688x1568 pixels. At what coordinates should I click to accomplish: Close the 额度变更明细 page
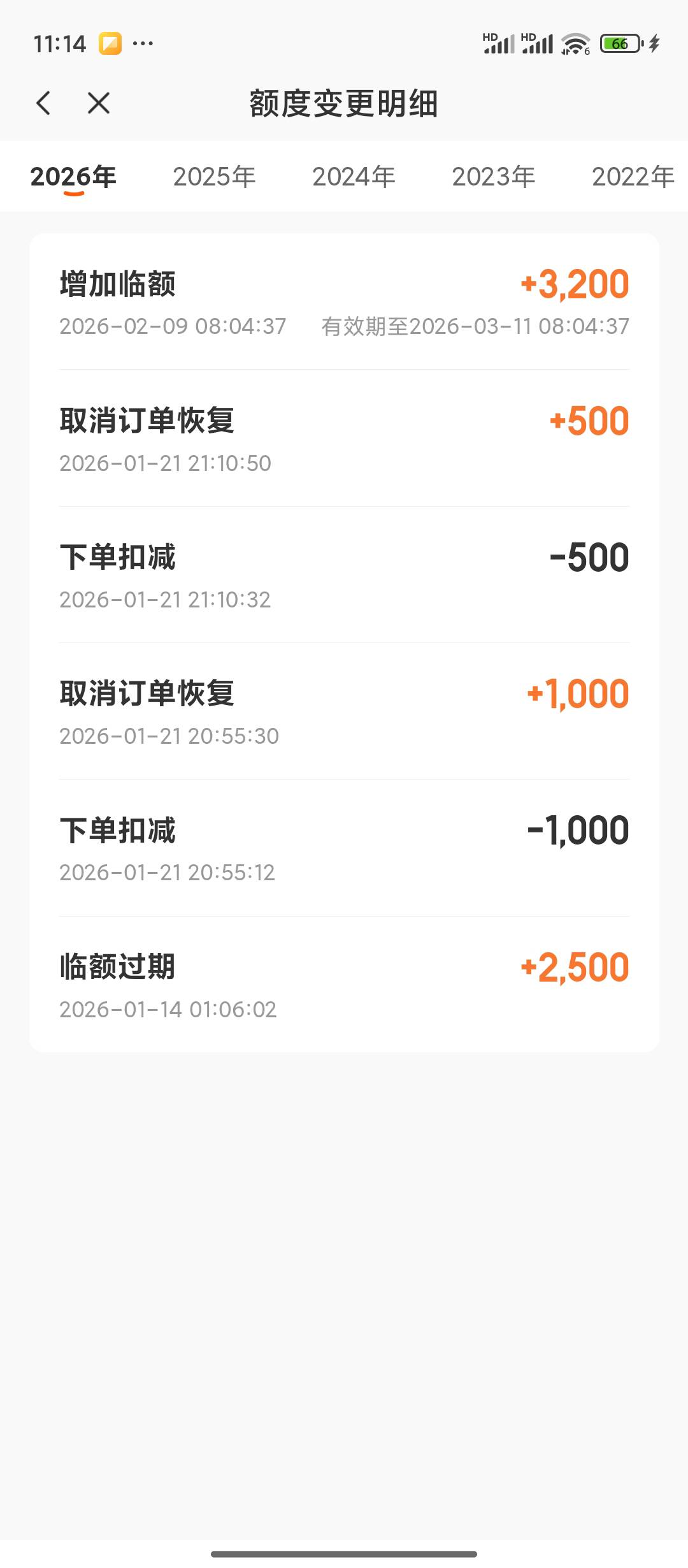[x=99, y=103]
